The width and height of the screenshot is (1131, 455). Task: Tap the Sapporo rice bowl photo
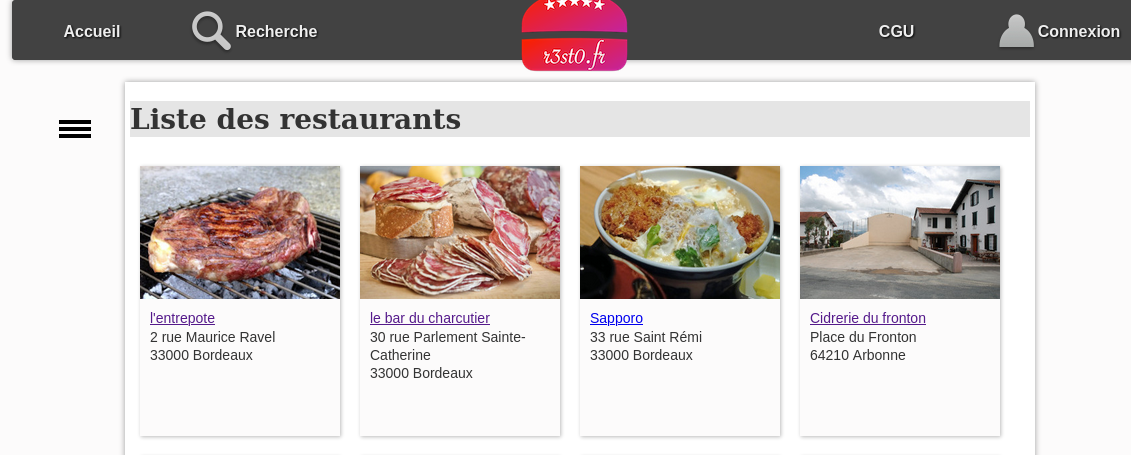(x=680, y=232)
